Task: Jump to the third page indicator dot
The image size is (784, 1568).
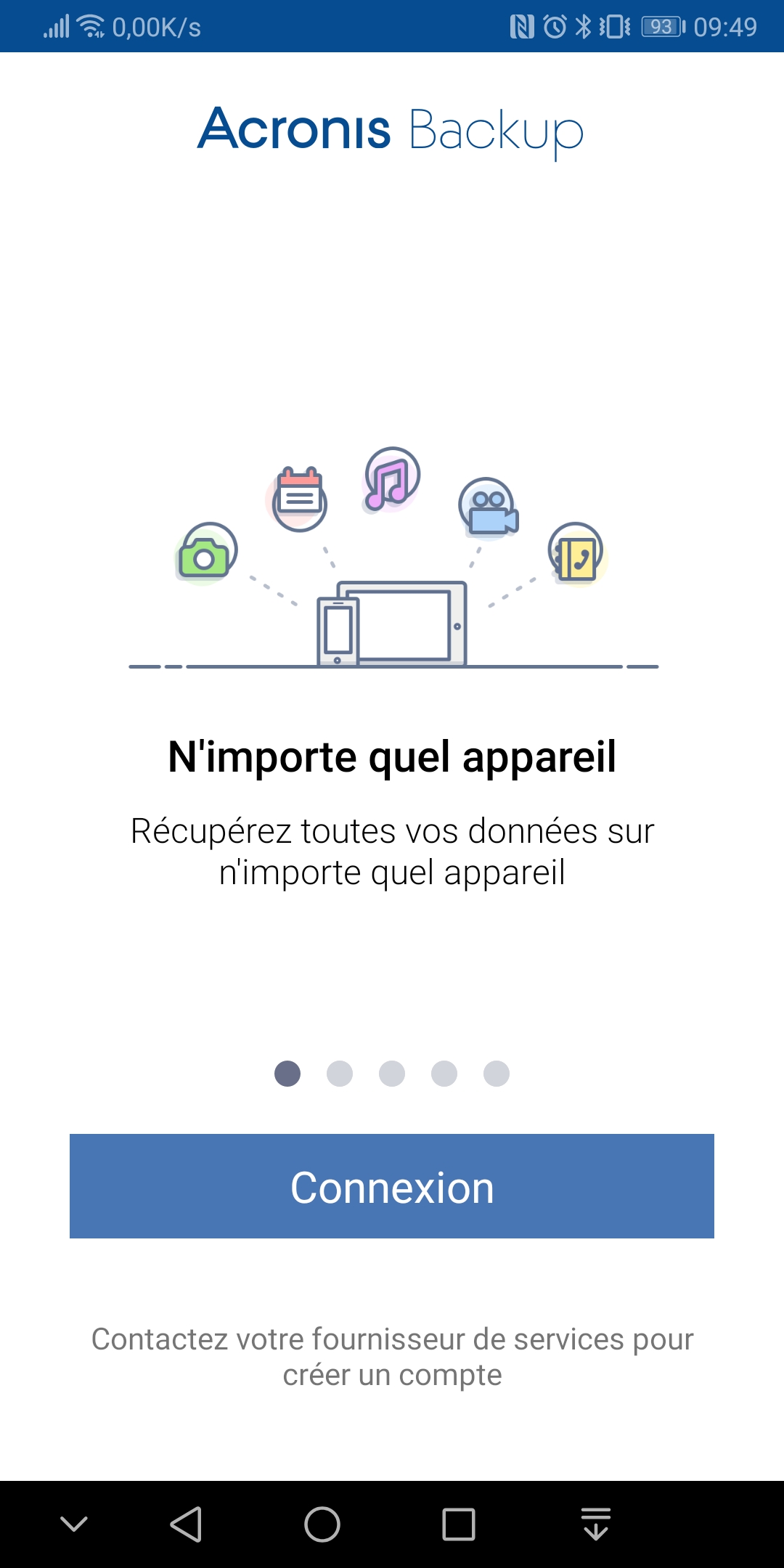Action: point(392,1074)
